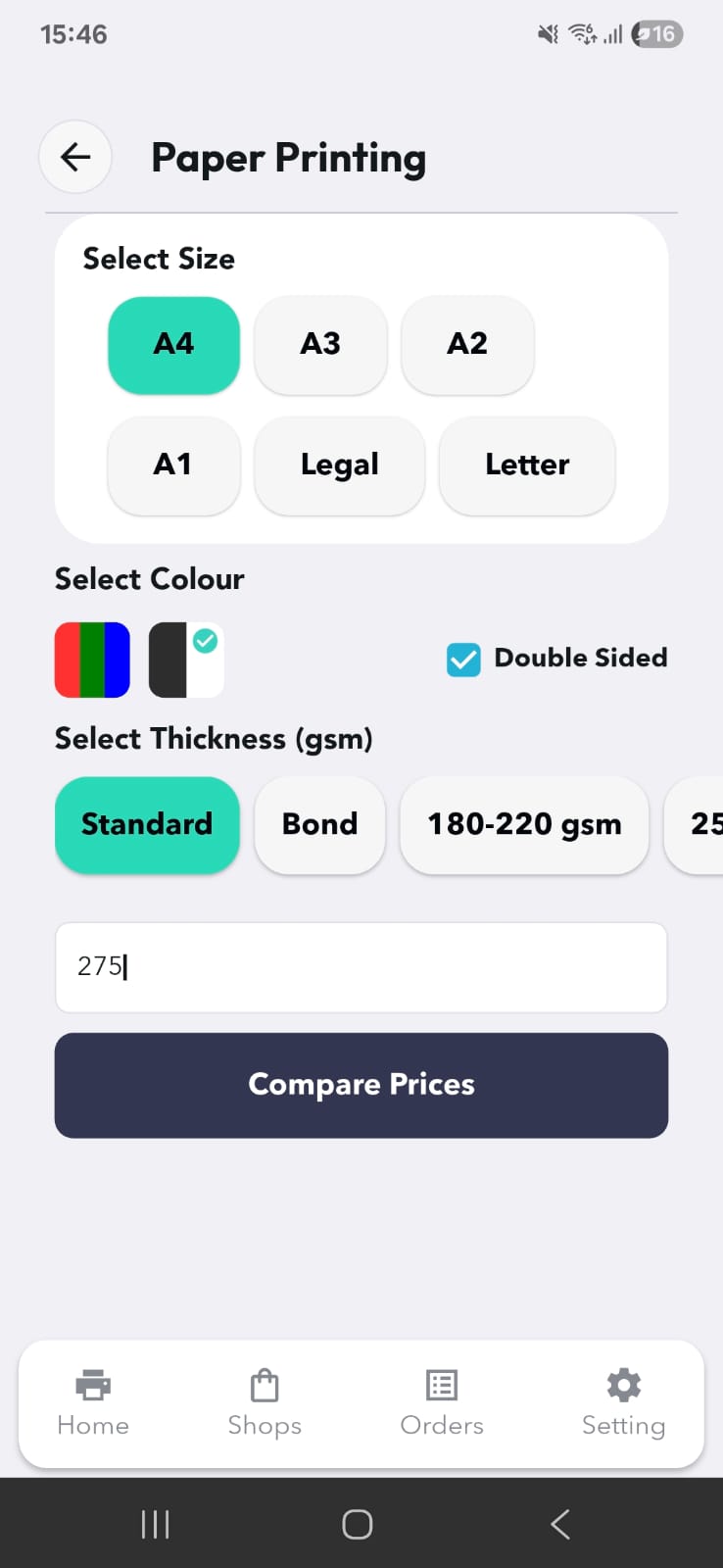The image size is (723, 1568).
Task: Switch to the Home tab
Action: (x=93, y=1402)
